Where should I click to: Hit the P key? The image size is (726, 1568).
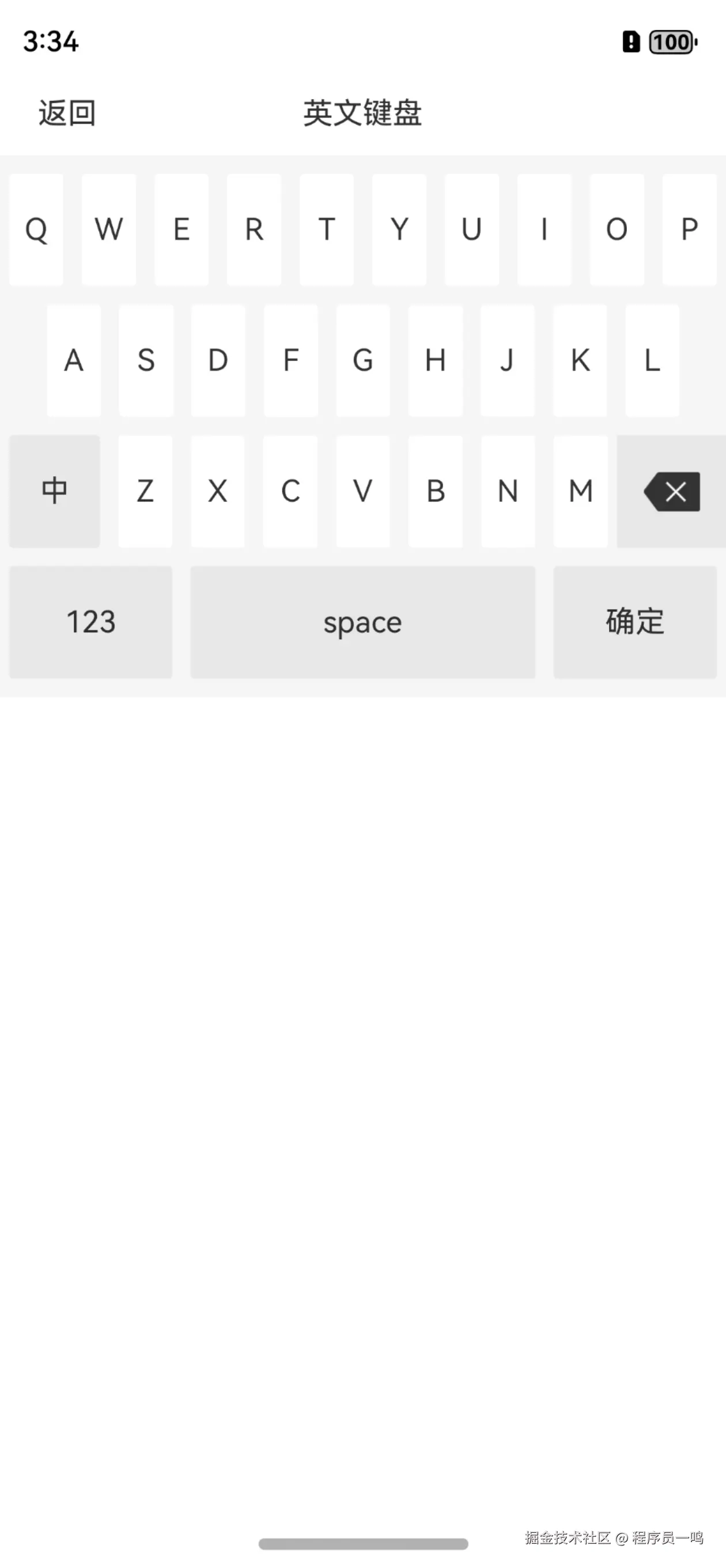[689, 229]
